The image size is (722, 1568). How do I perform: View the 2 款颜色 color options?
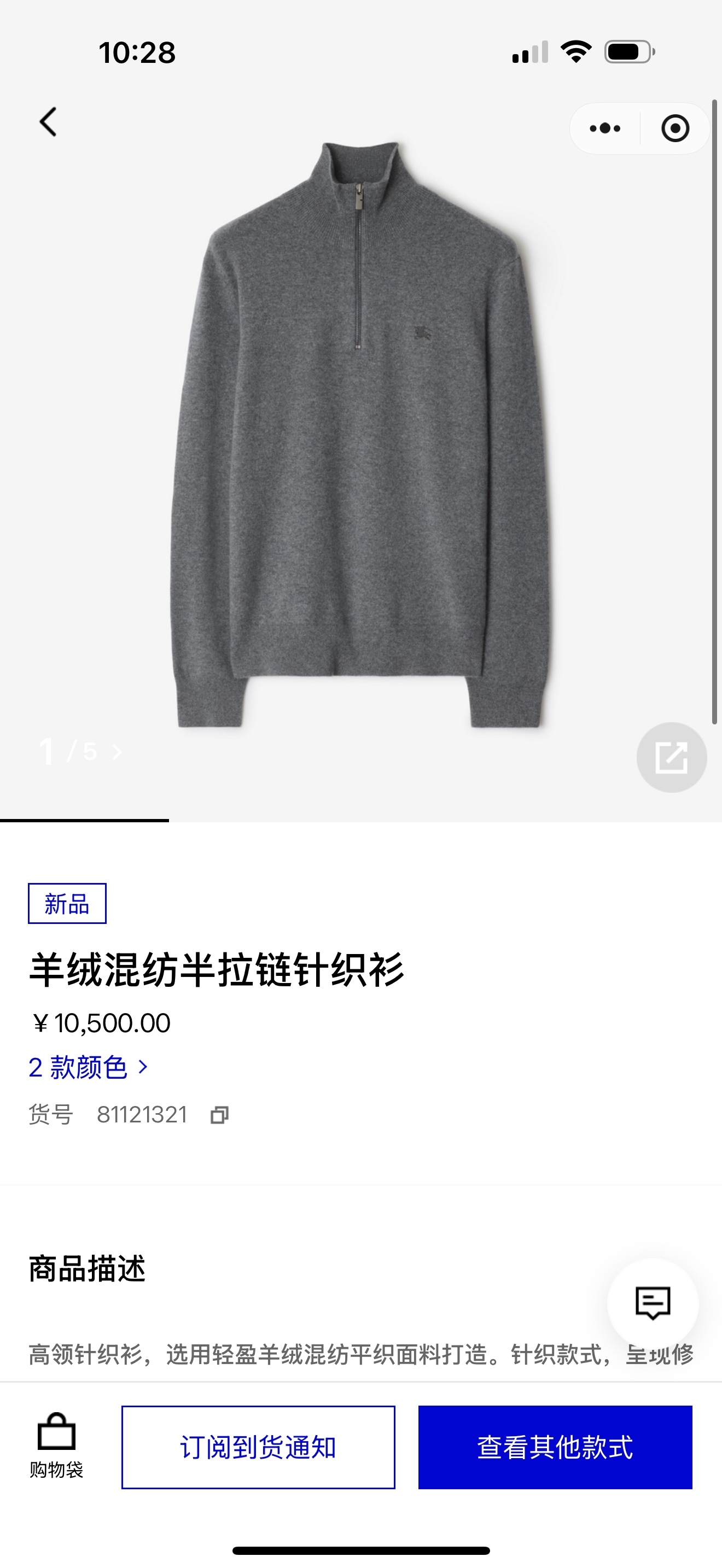89,1067
